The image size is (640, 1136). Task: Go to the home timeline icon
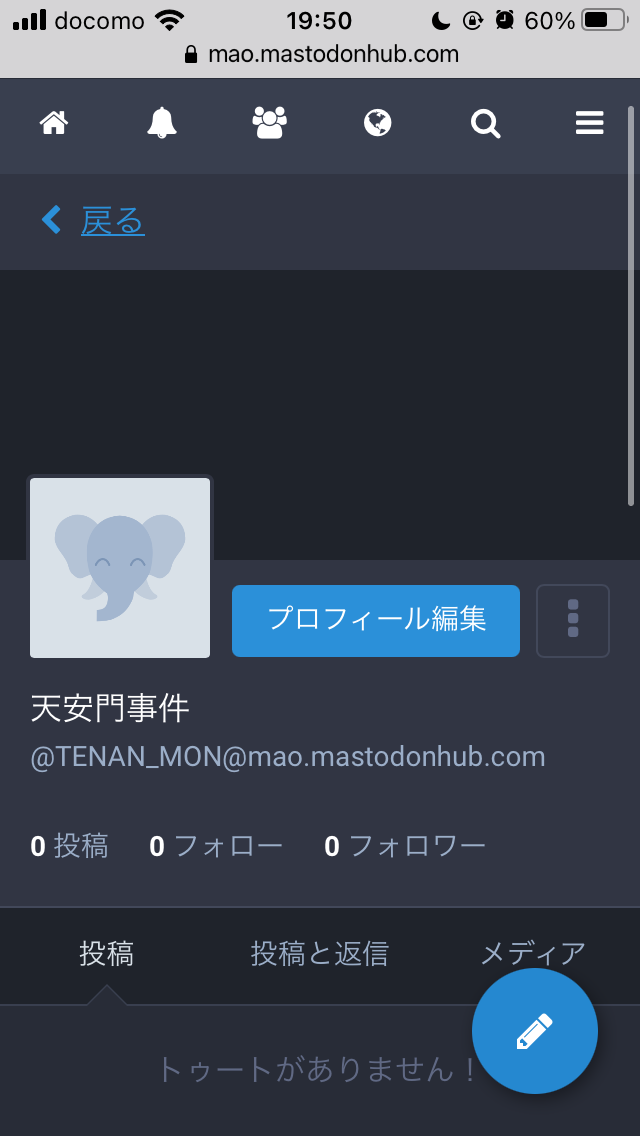click(54, 123)
